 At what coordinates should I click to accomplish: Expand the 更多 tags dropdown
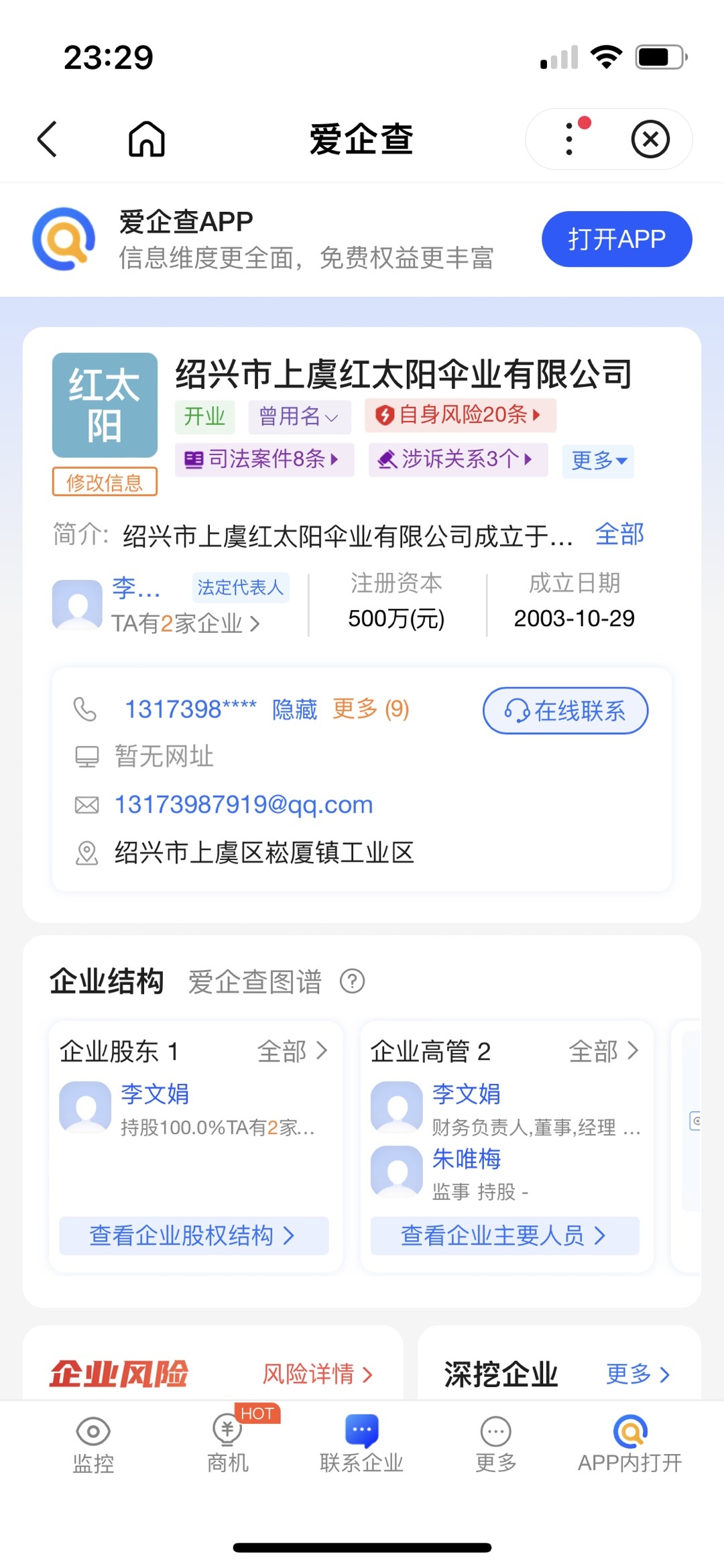[598, 461]
